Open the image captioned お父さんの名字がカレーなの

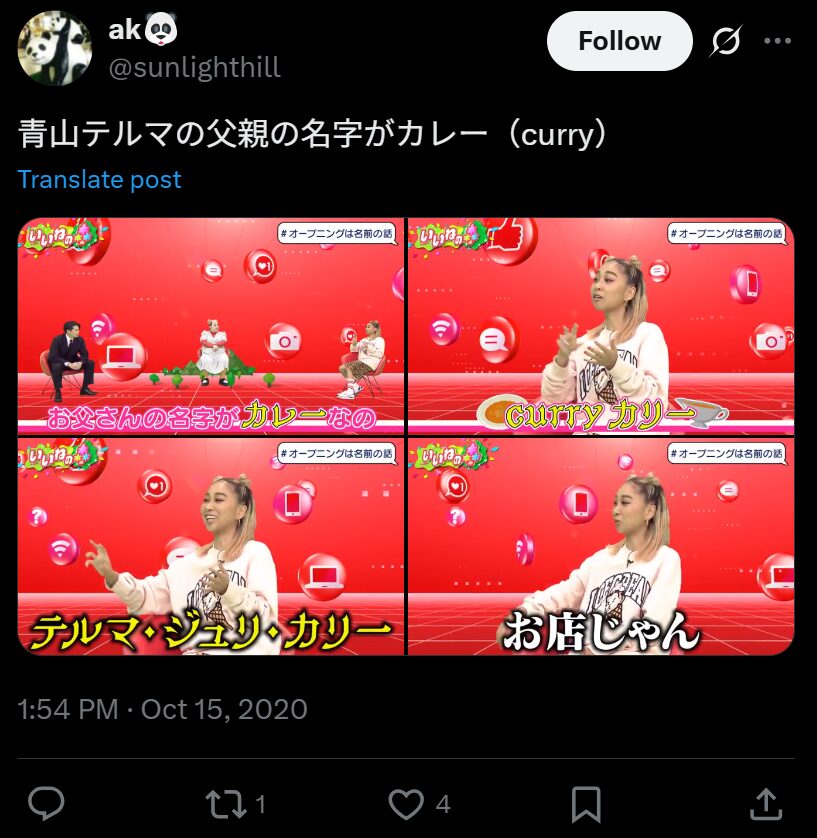pos(211,326)
